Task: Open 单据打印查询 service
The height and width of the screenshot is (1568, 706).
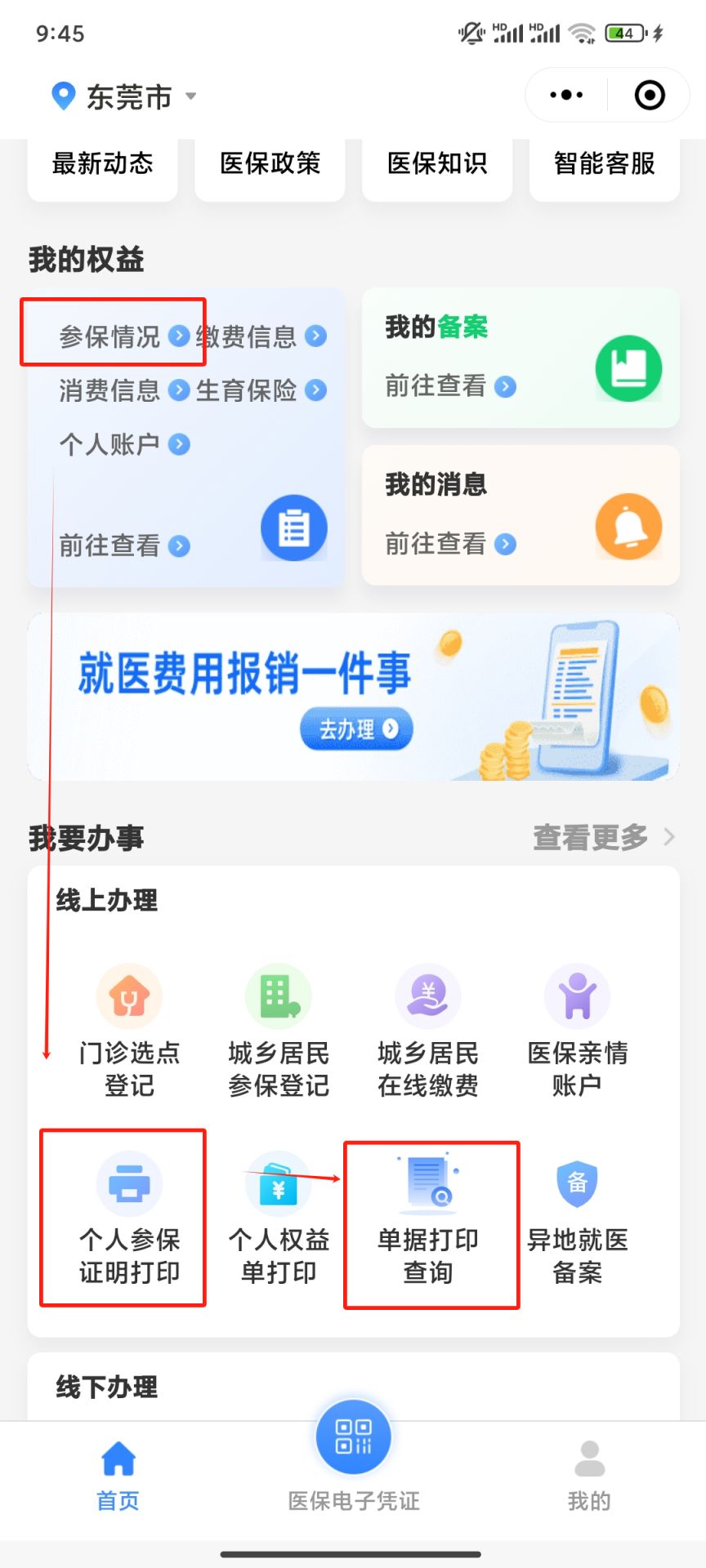Action: (x=428, y=1218)
